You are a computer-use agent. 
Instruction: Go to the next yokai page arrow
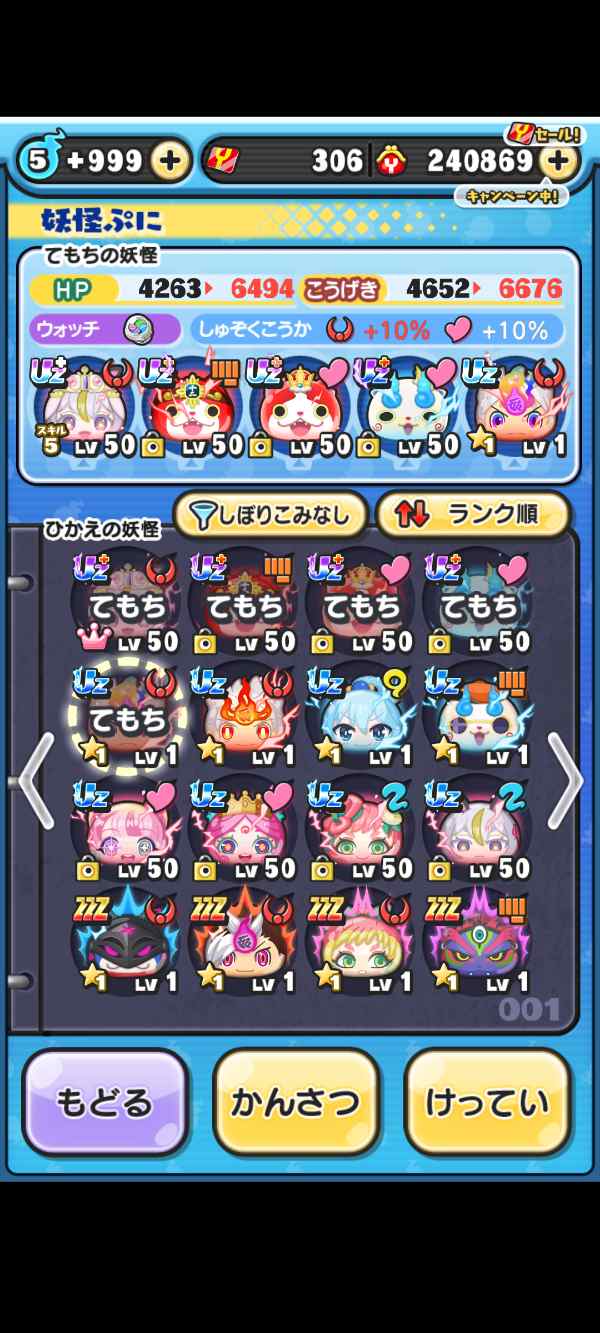tap(565, 780)
